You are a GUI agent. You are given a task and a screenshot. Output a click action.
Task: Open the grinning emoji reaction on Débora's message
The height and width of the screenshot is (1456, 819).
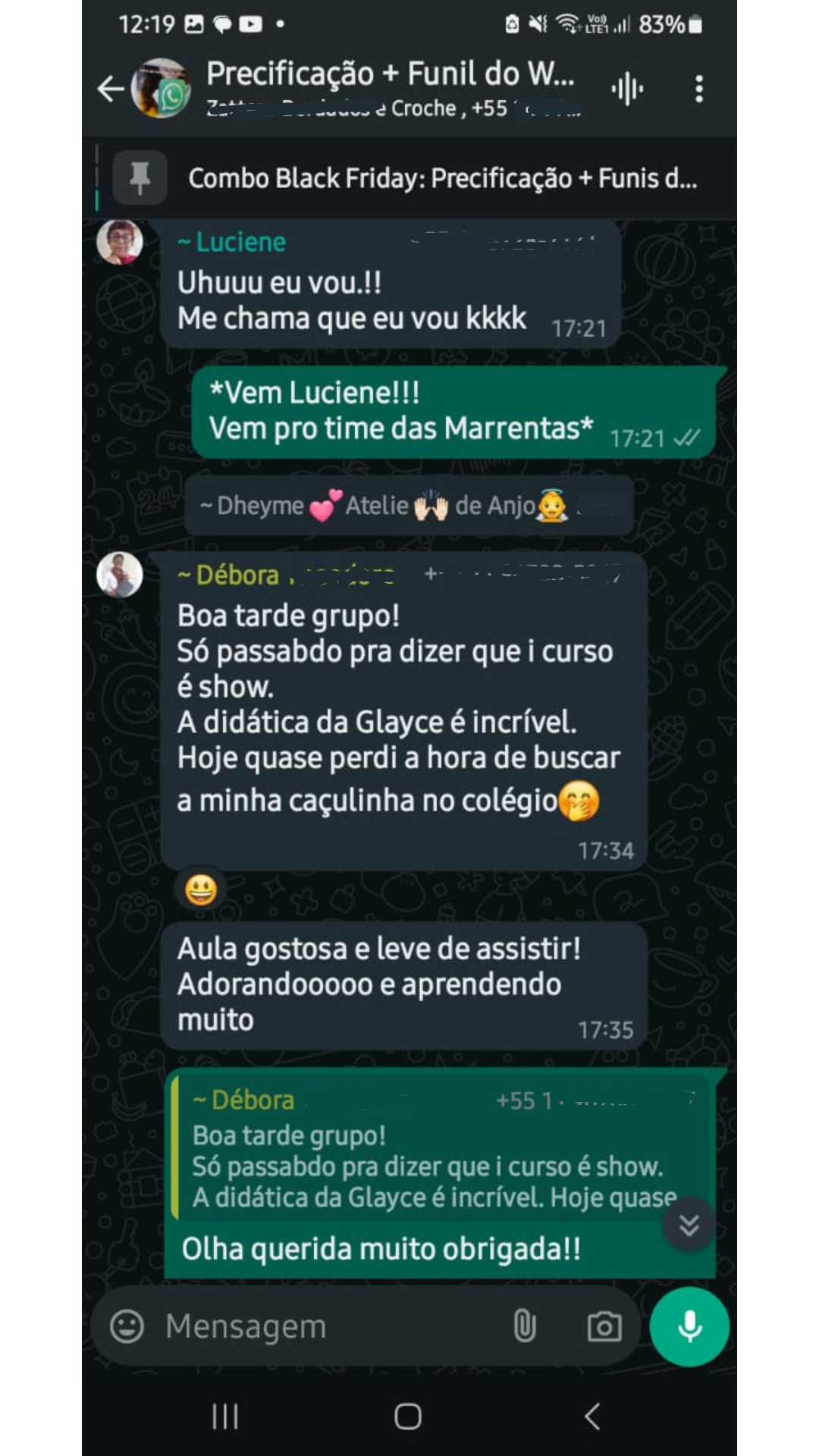tap(201, 890)
